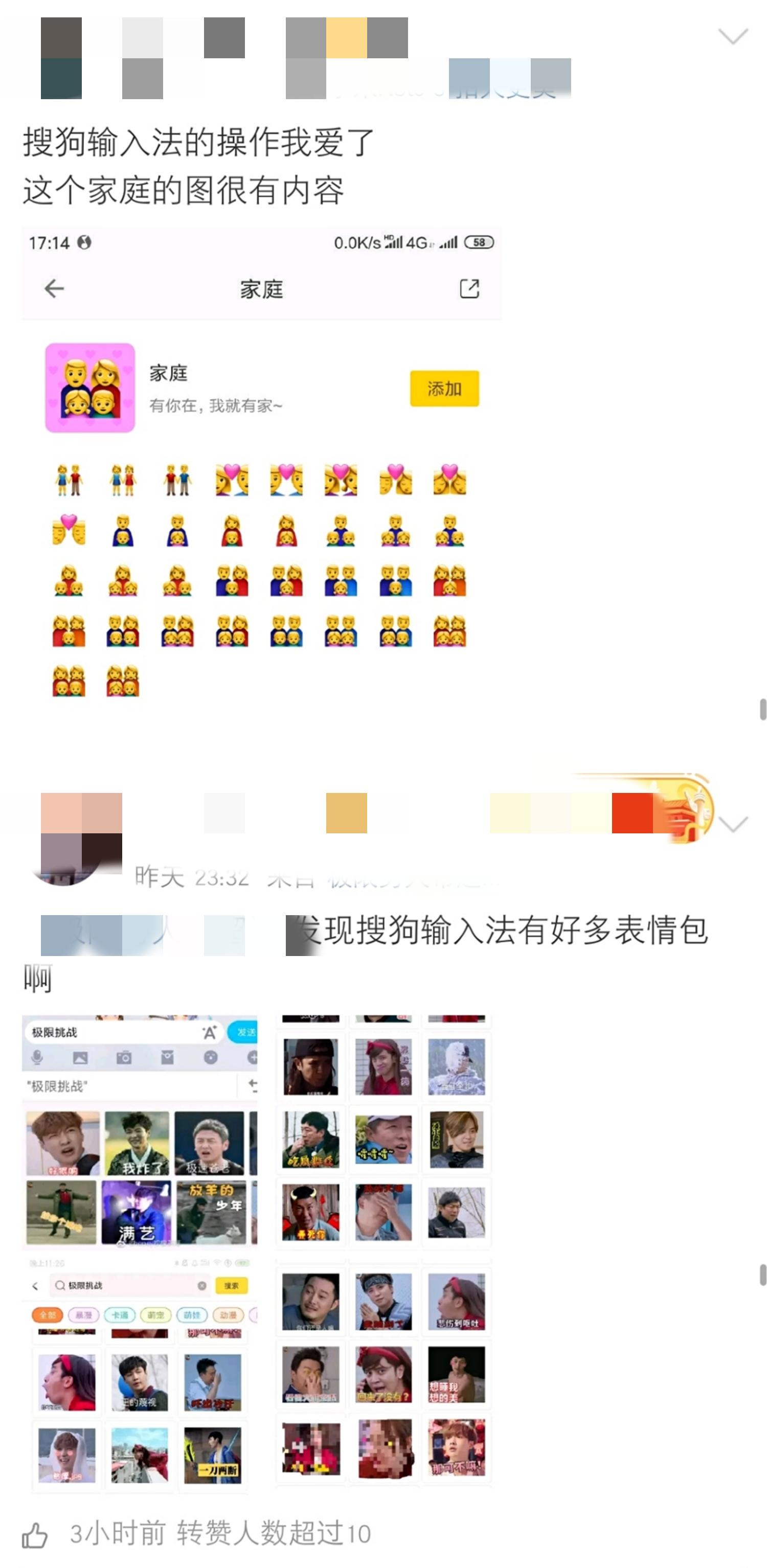Open the chevron menu on the 表情包 post
The image size is (767, 1568).
pyautogui.click(x=733, y=824)
